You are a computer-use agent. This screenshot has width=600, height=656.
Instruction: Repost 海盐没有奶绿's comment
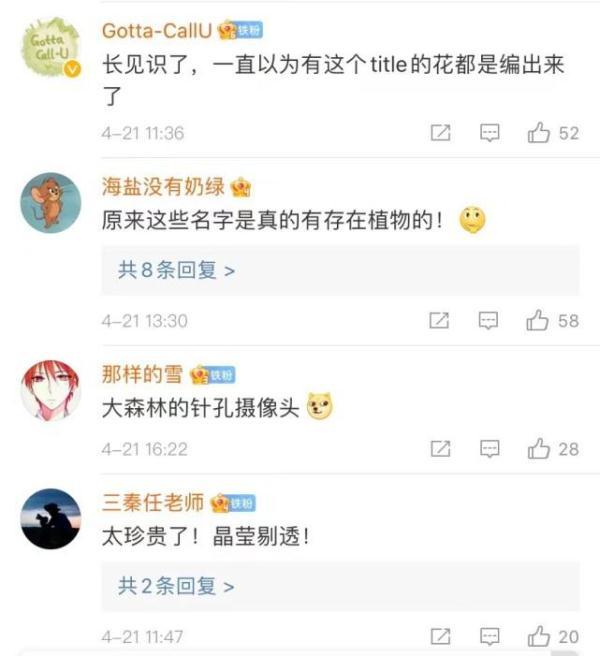tap(439, 321)
